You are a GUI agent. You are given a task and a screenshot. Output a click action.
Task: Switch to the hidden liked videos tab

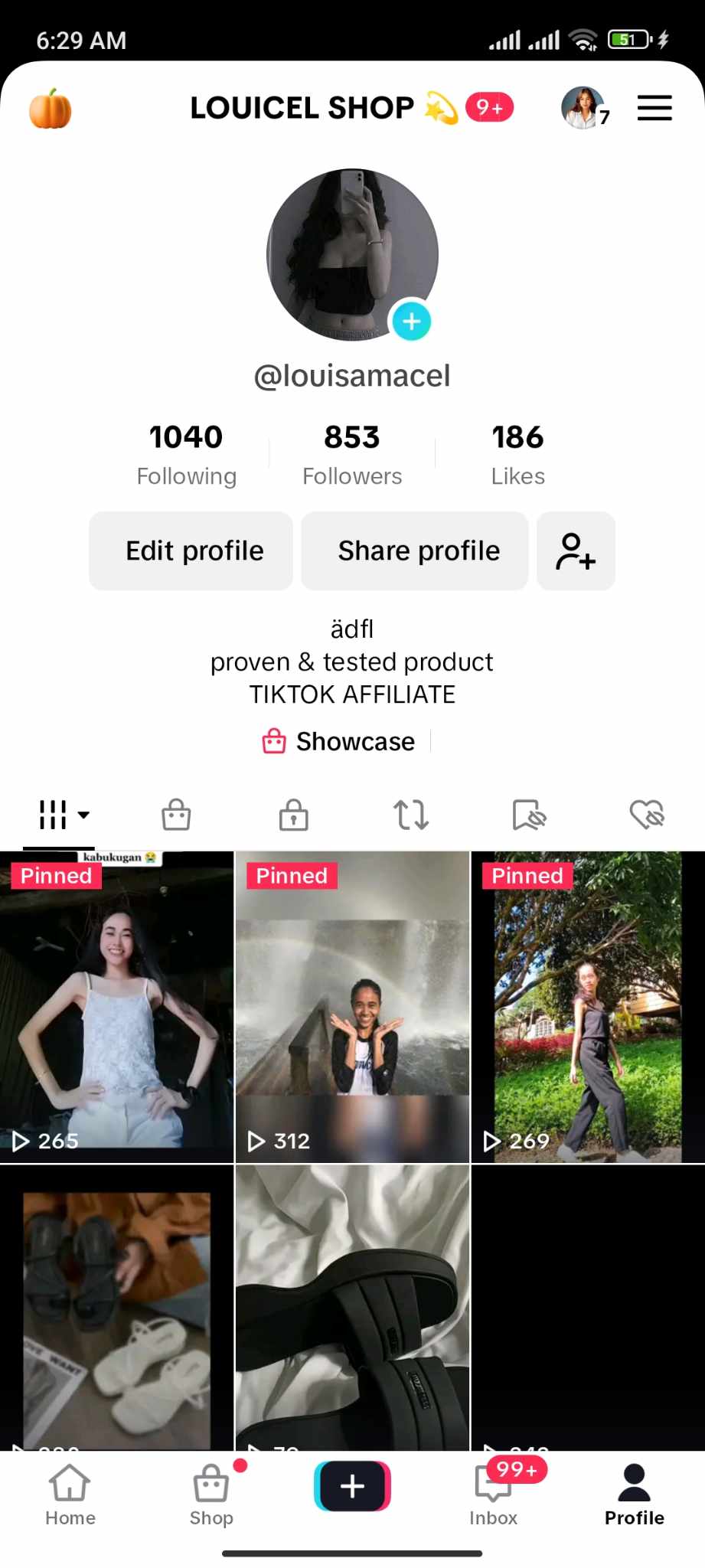click(x=647, y=815)
